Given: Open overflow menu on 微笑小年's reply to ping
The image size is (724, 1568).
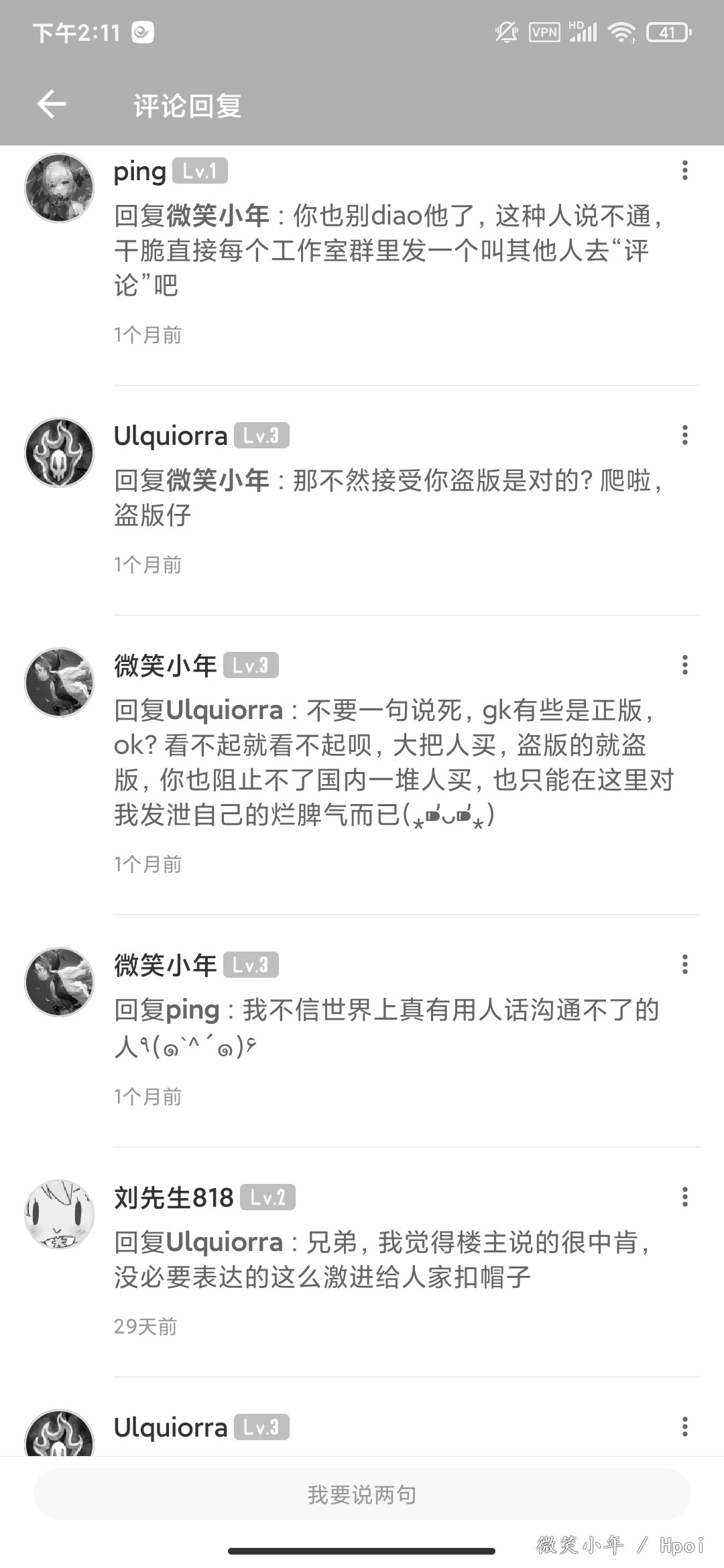Looking at the screenshot, I should pyautogui.click(x=684, y=964).
